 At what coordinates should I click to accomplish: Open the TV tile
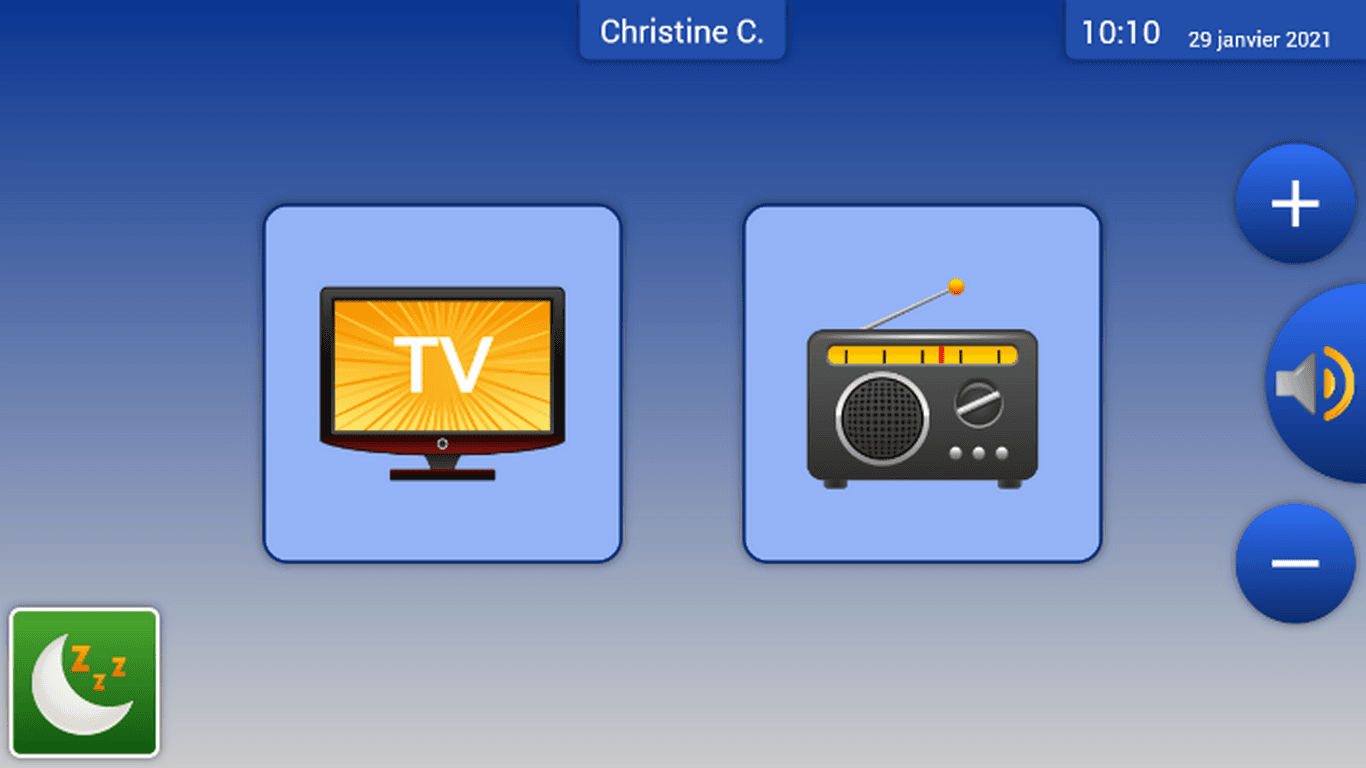[442, 384]
